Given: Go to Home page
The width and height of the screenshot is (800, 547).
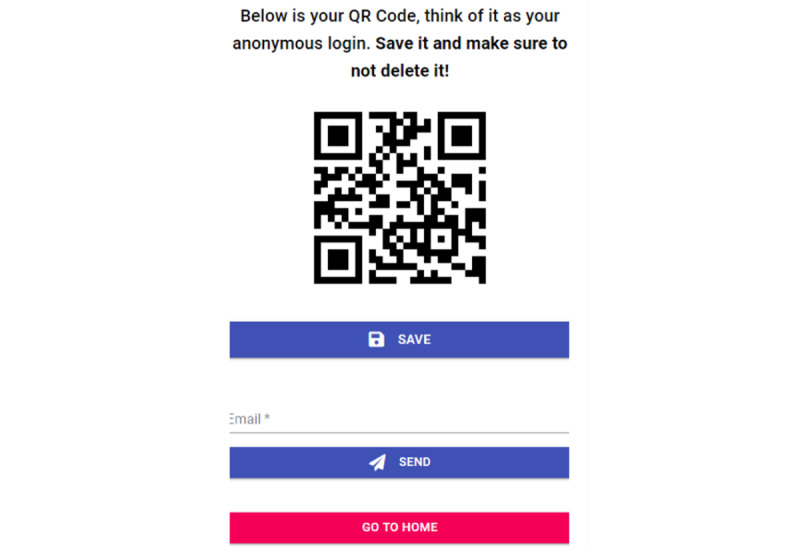Looking at the screenshot, I should pyautogui.click(x=399, y=527).
